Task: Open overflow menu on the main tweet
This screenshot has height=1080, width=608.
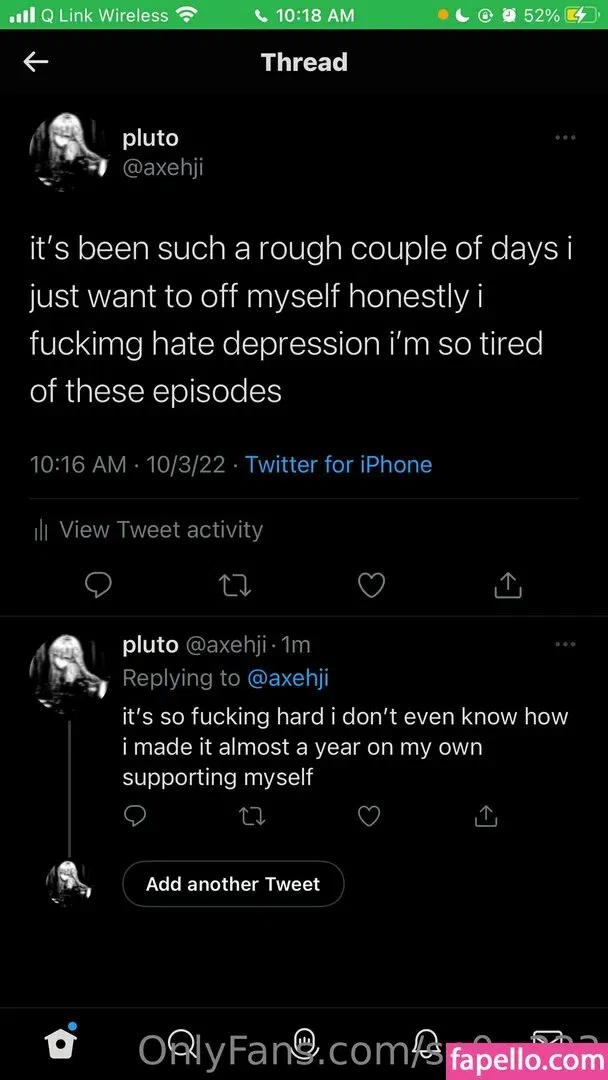Action: [565, 138]
